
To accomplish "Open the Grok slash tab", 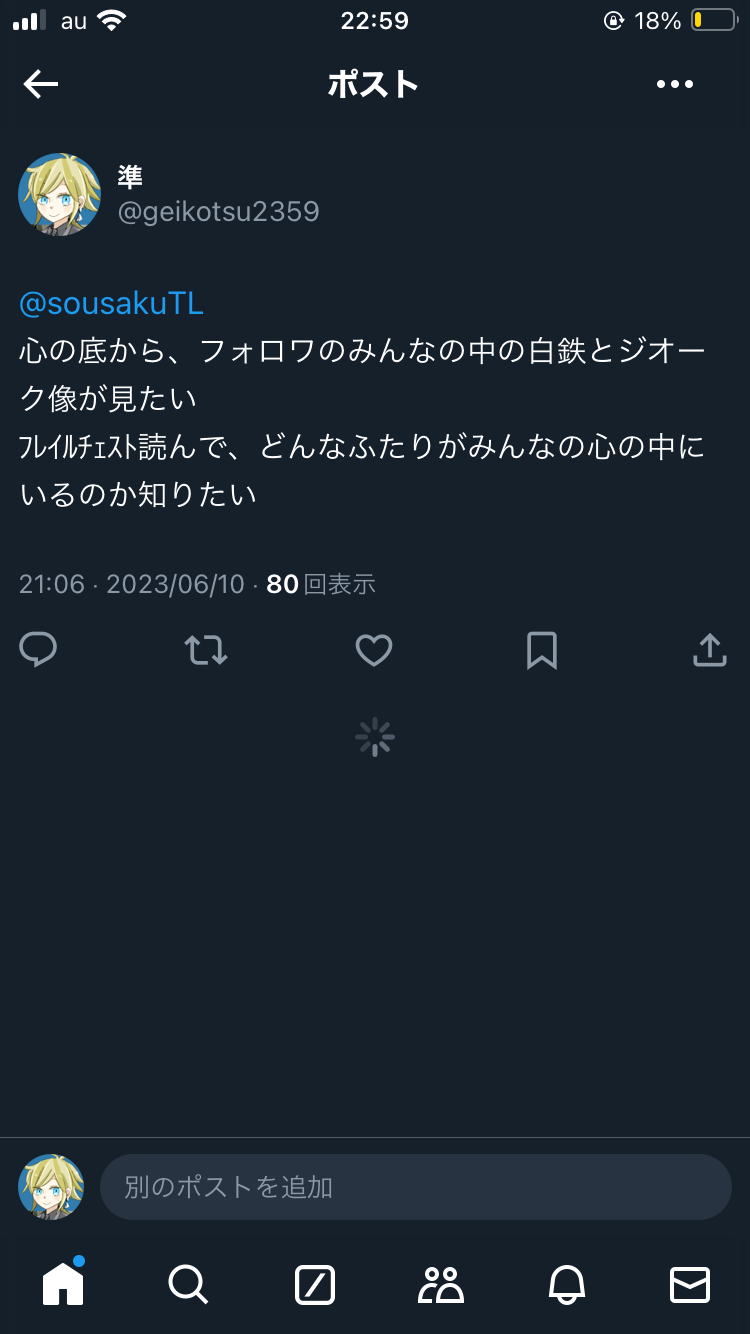I will (315, 1284).
